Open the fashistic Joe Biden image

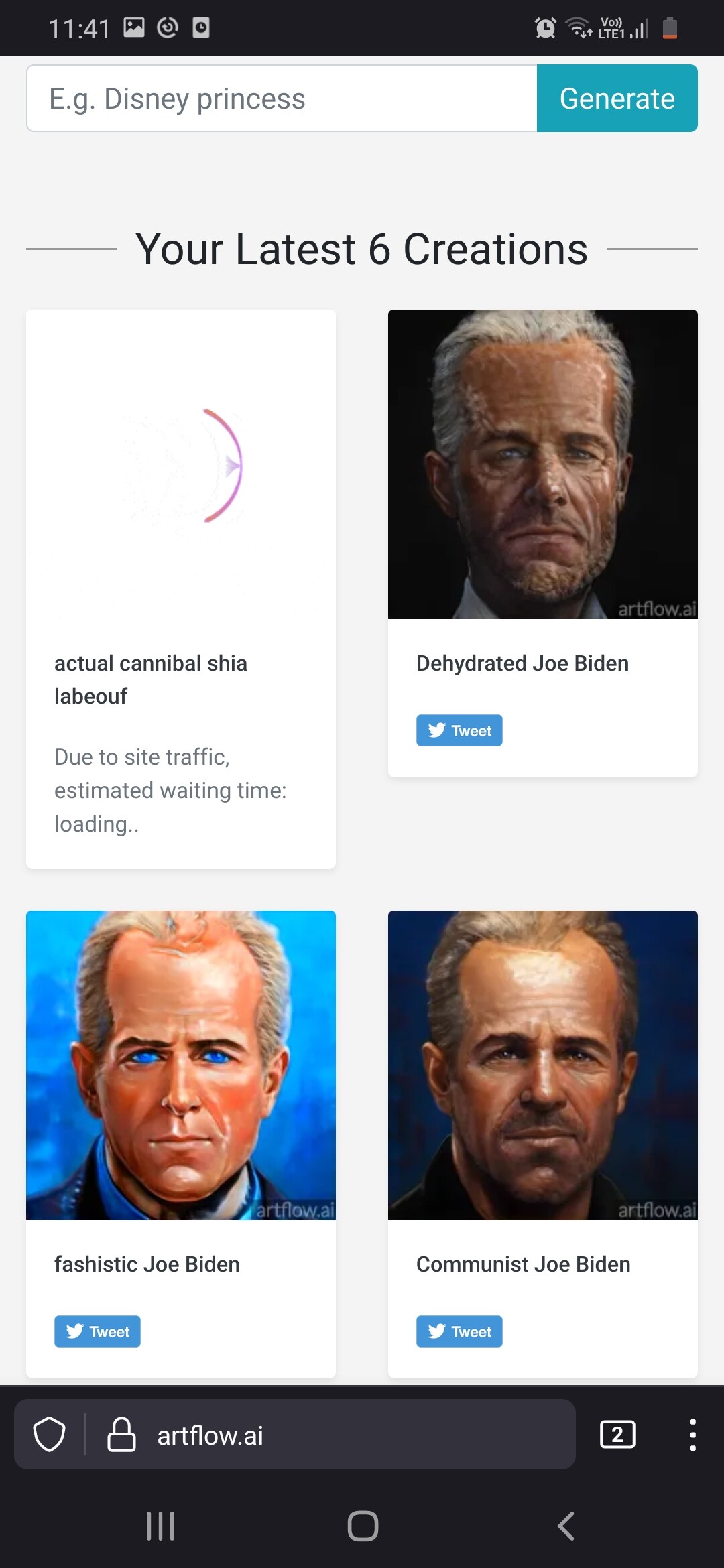click(180, 1065)
